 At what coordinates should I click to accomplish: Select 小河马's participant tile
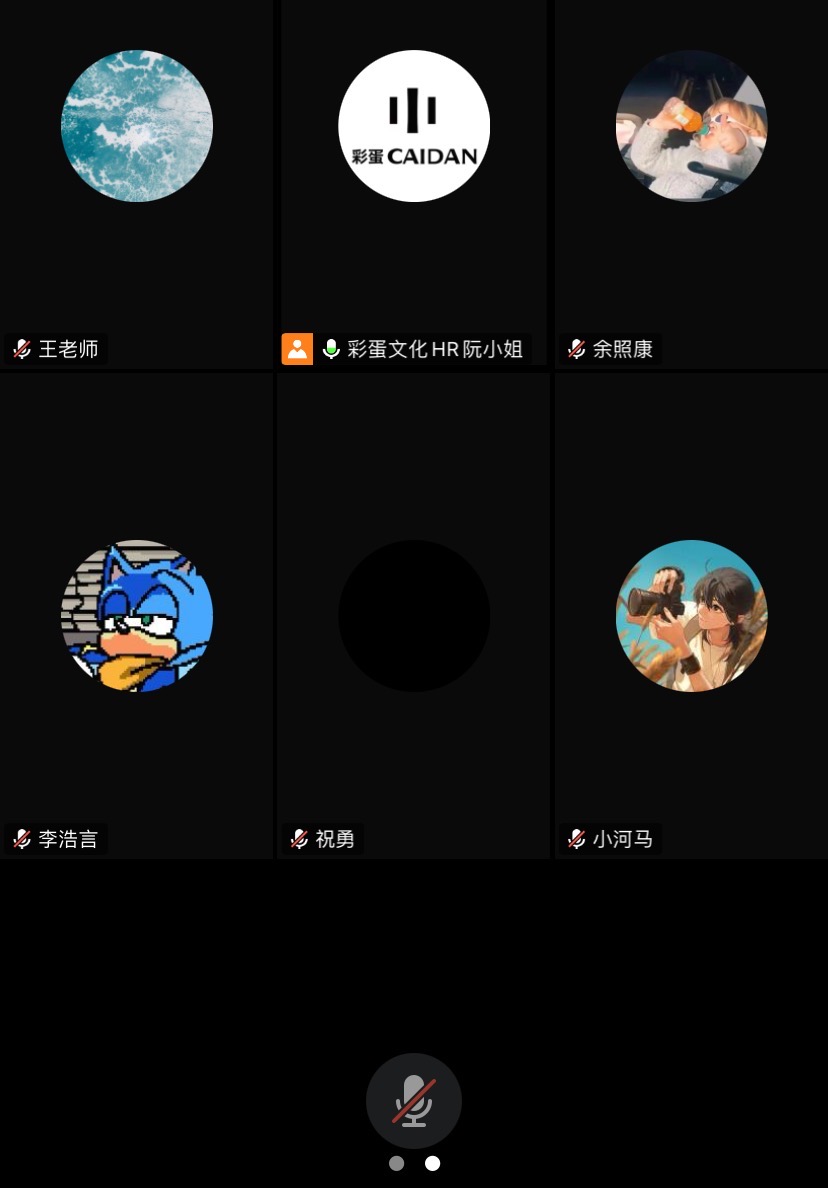(x=691, y=615)
